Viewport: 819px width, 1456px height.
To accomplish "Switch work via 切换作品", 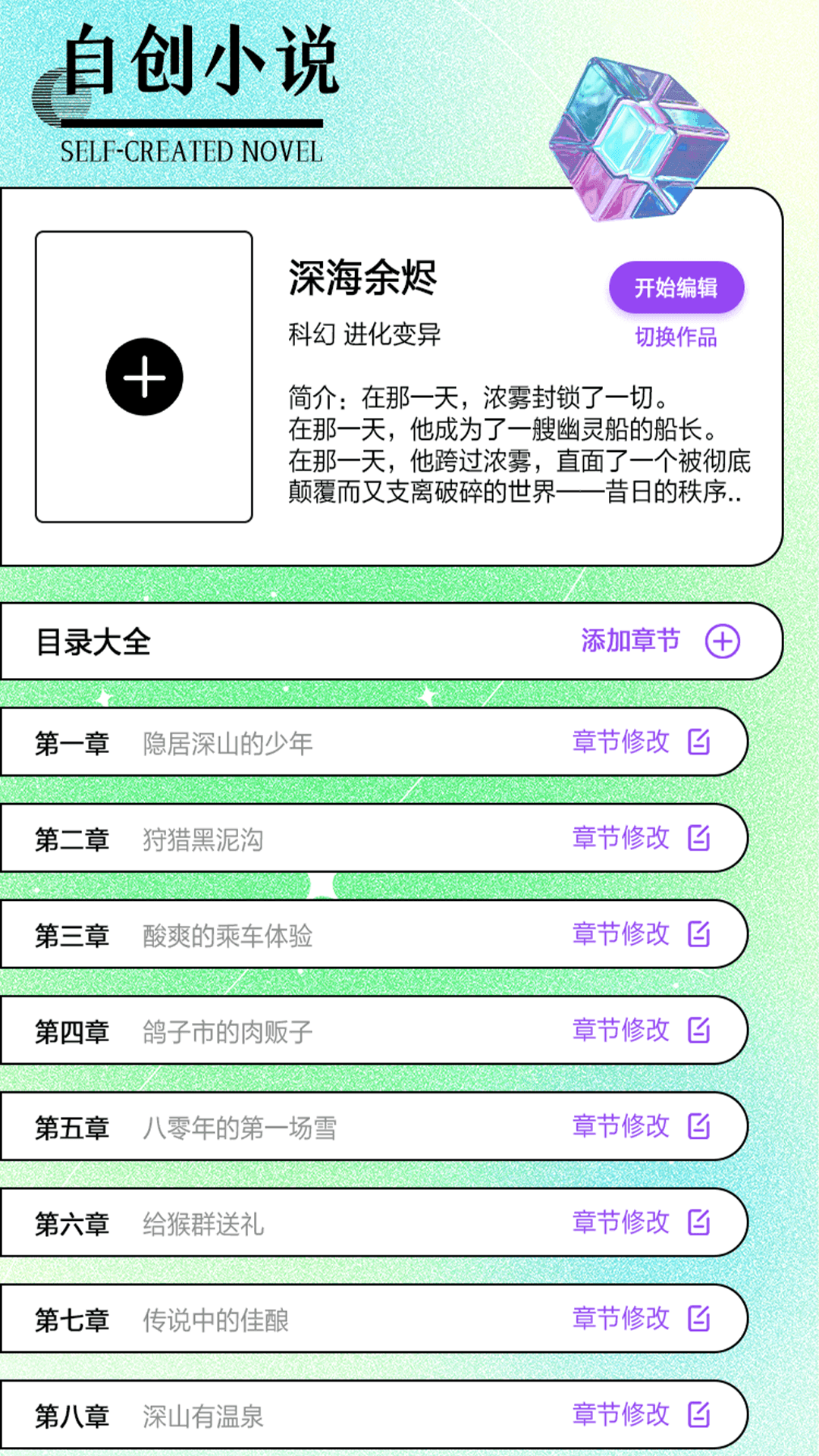I will (x=676, y=337).
